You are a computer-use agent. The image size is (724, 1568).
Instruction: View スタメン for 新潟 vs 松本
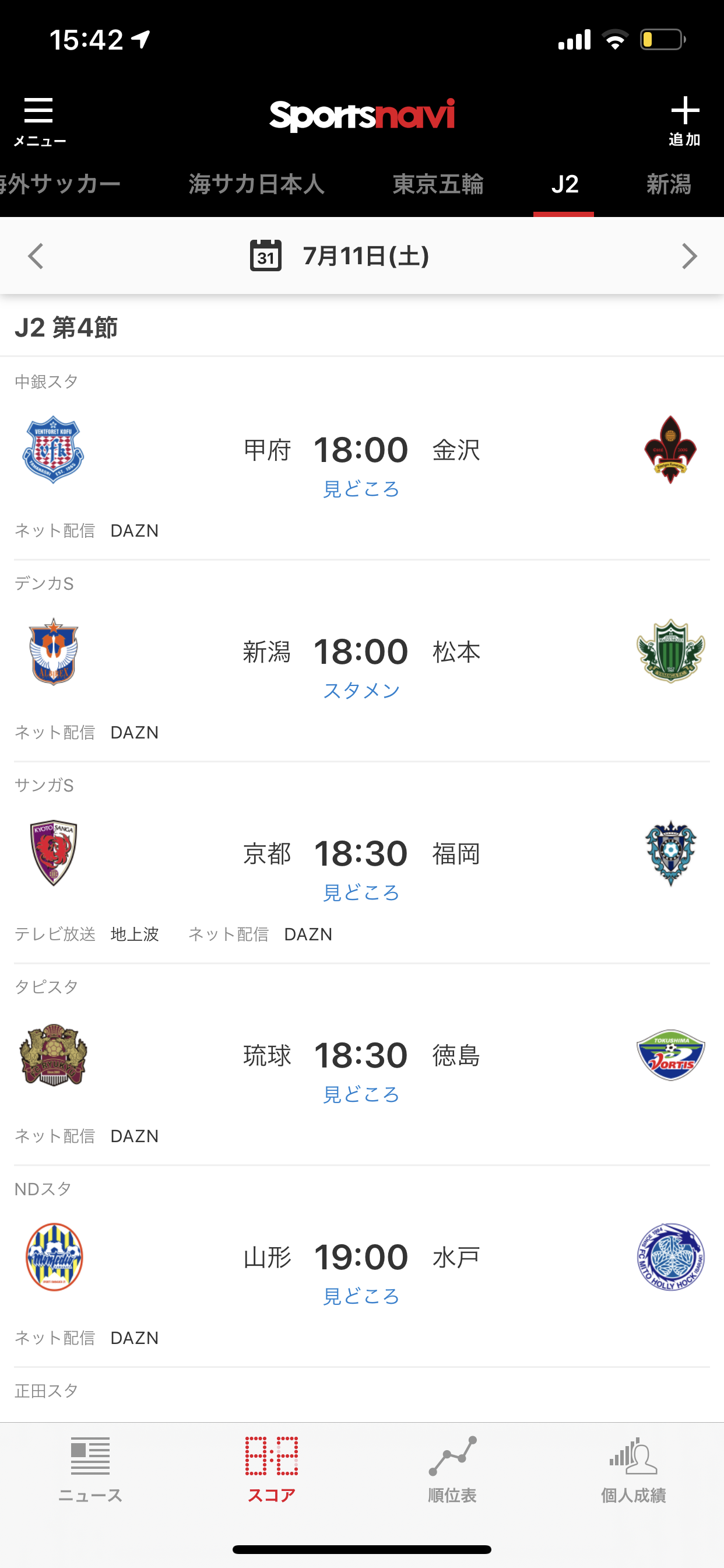[x=361, y=690]
